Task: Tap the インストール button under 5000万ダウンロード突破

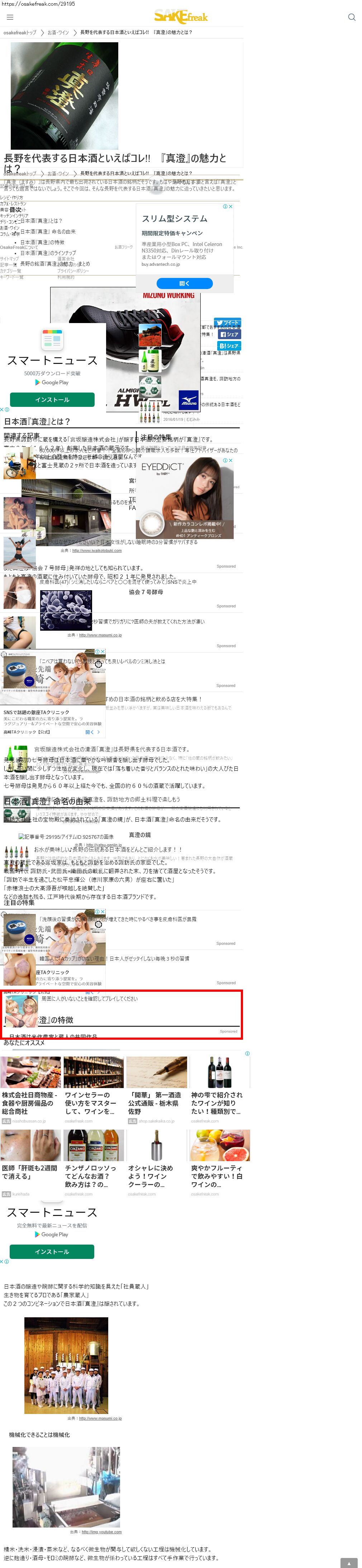Action: [52, 399]
